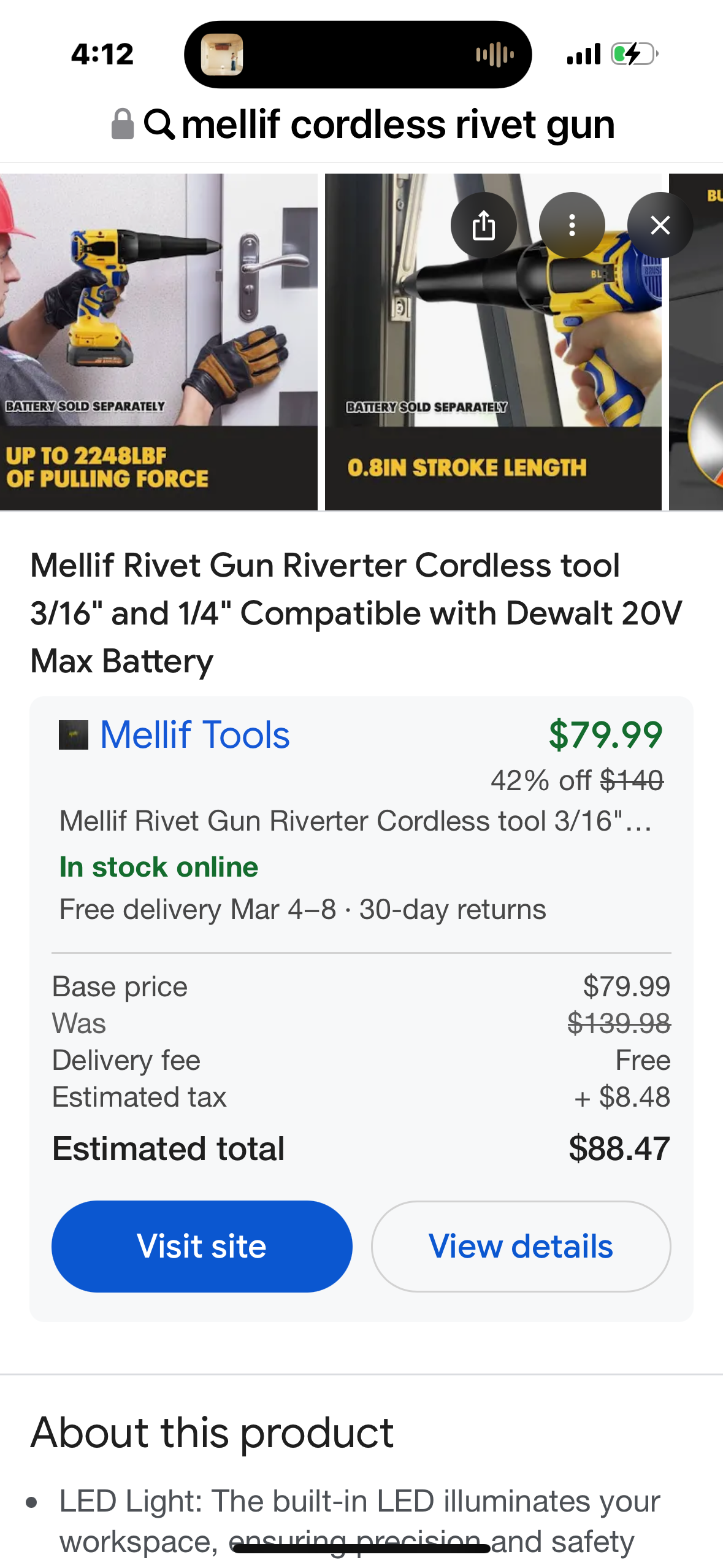The width and height of the screenshot is (723, 1568).
Task: Open the Mellif Tools seller link
Action: [x=194, y=734]
